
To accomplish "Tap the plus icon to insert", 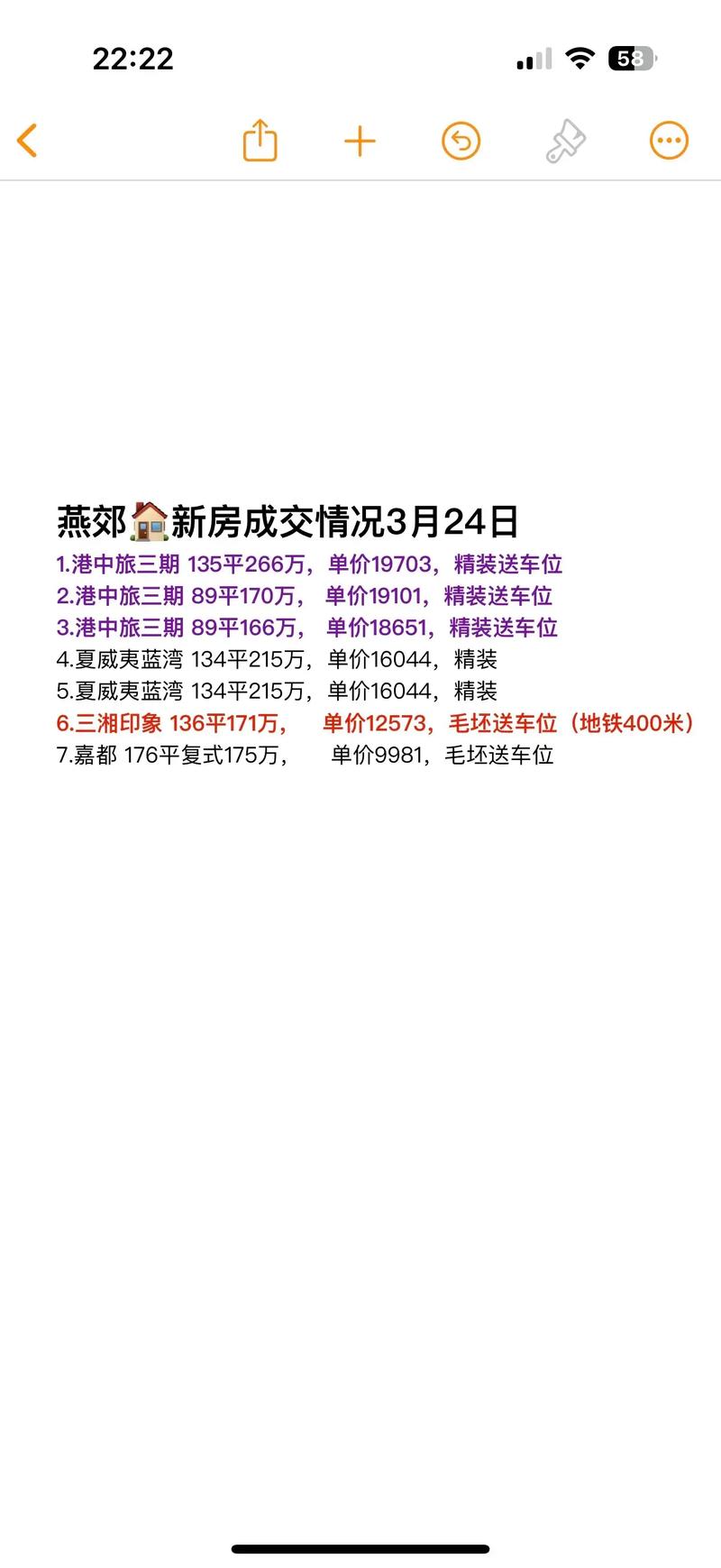I will point(360,142).
